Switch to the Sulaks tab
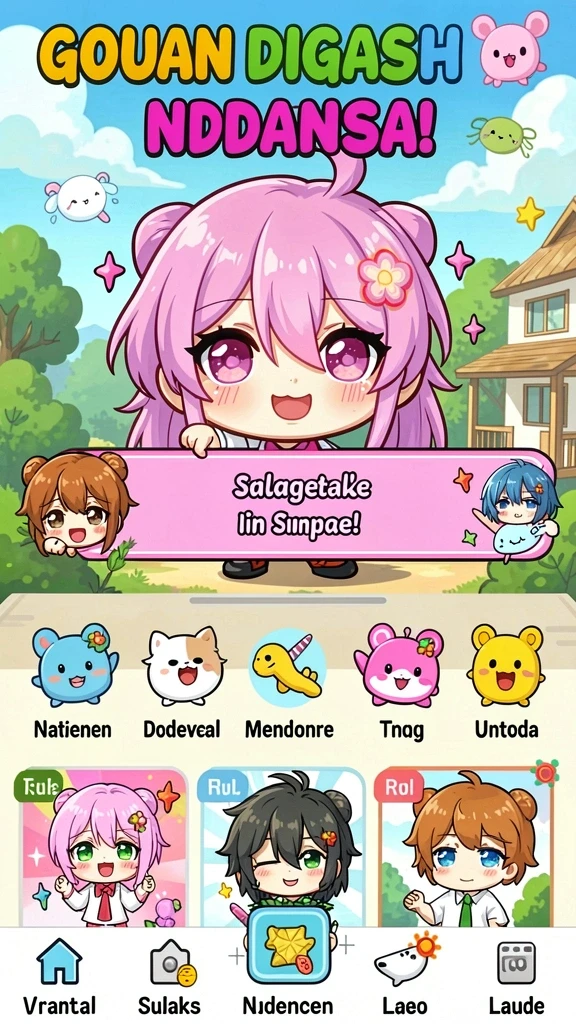The image size is (576, 1024). 169,976
